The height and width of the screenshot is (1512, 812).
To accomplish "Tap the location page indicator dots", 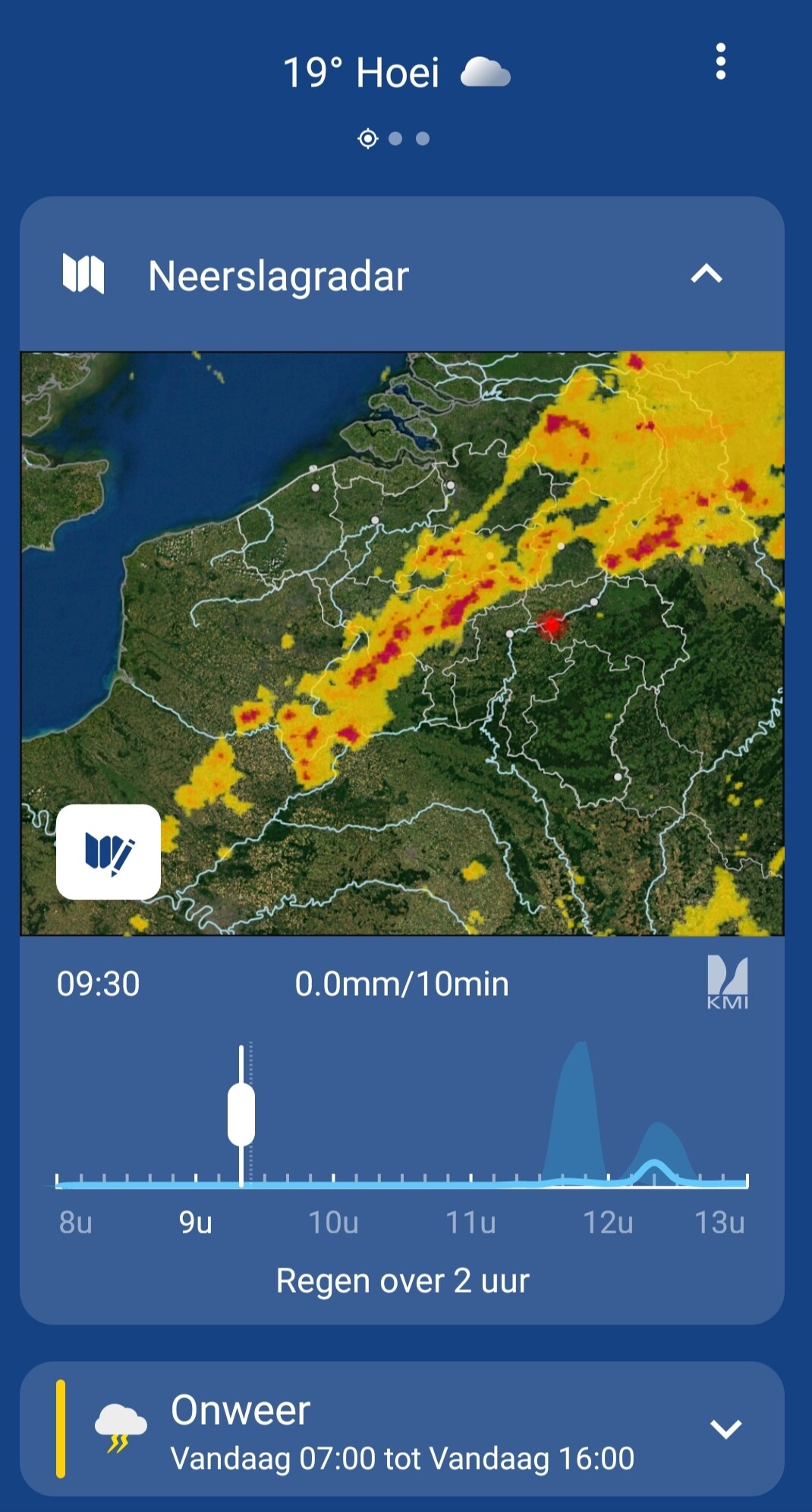I will tap(394, 139).
